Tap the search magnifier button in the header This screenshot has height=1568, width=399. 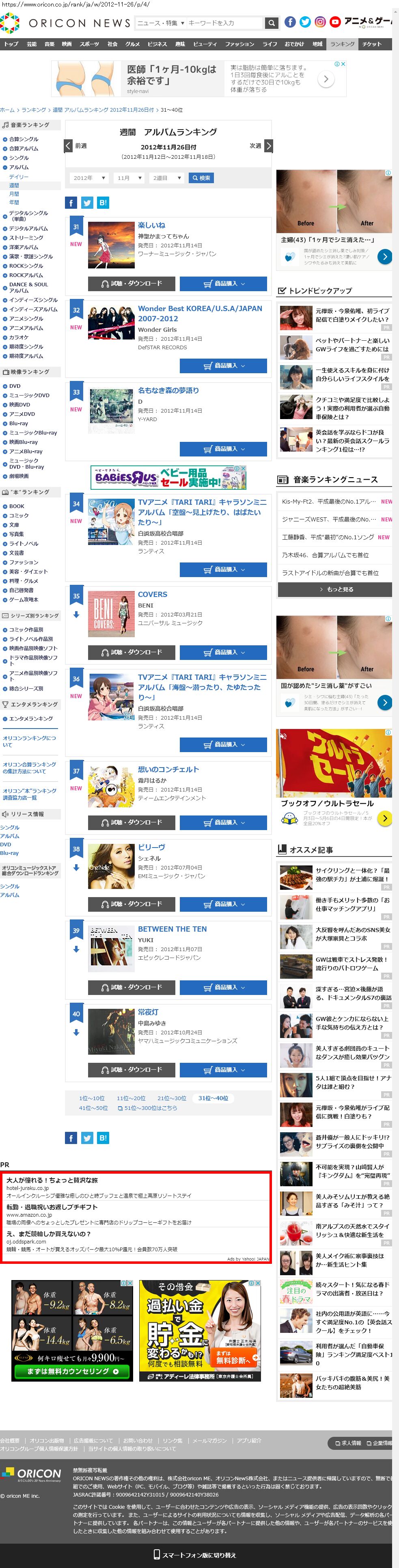(272, 23)
